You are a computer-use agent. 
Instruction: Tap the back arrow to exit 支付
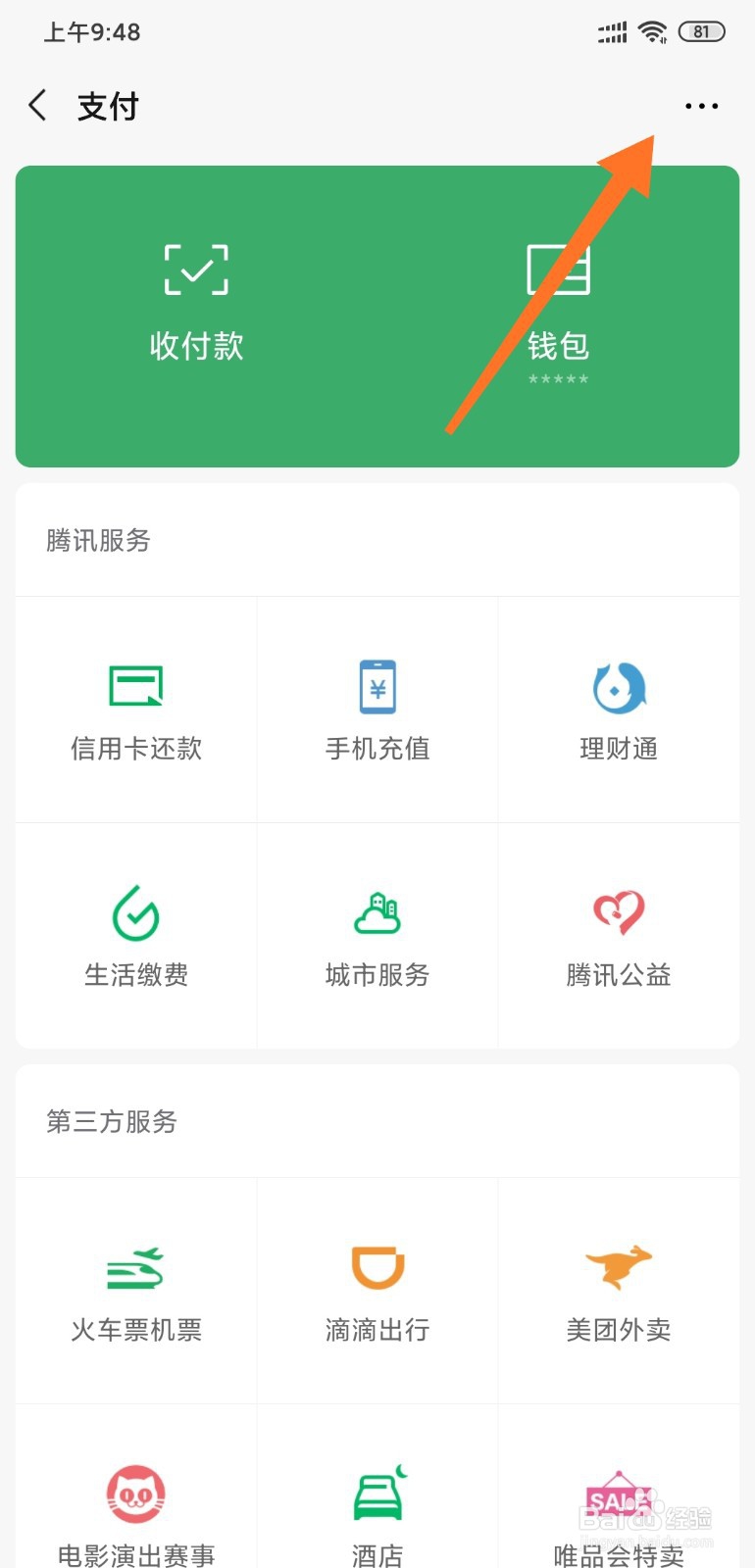(x=37, y=105)
